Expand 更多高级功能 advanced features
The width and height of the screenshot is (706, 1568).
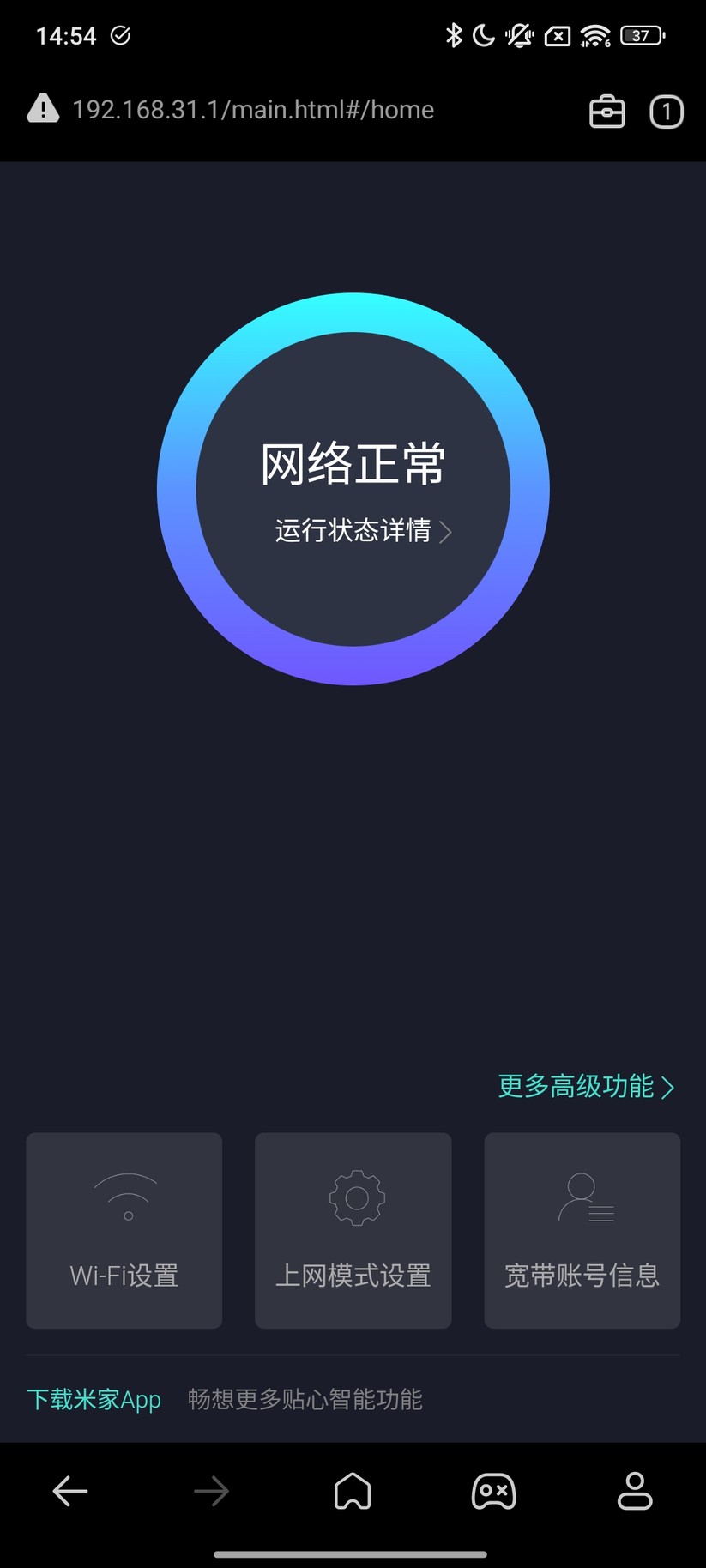584,1086
